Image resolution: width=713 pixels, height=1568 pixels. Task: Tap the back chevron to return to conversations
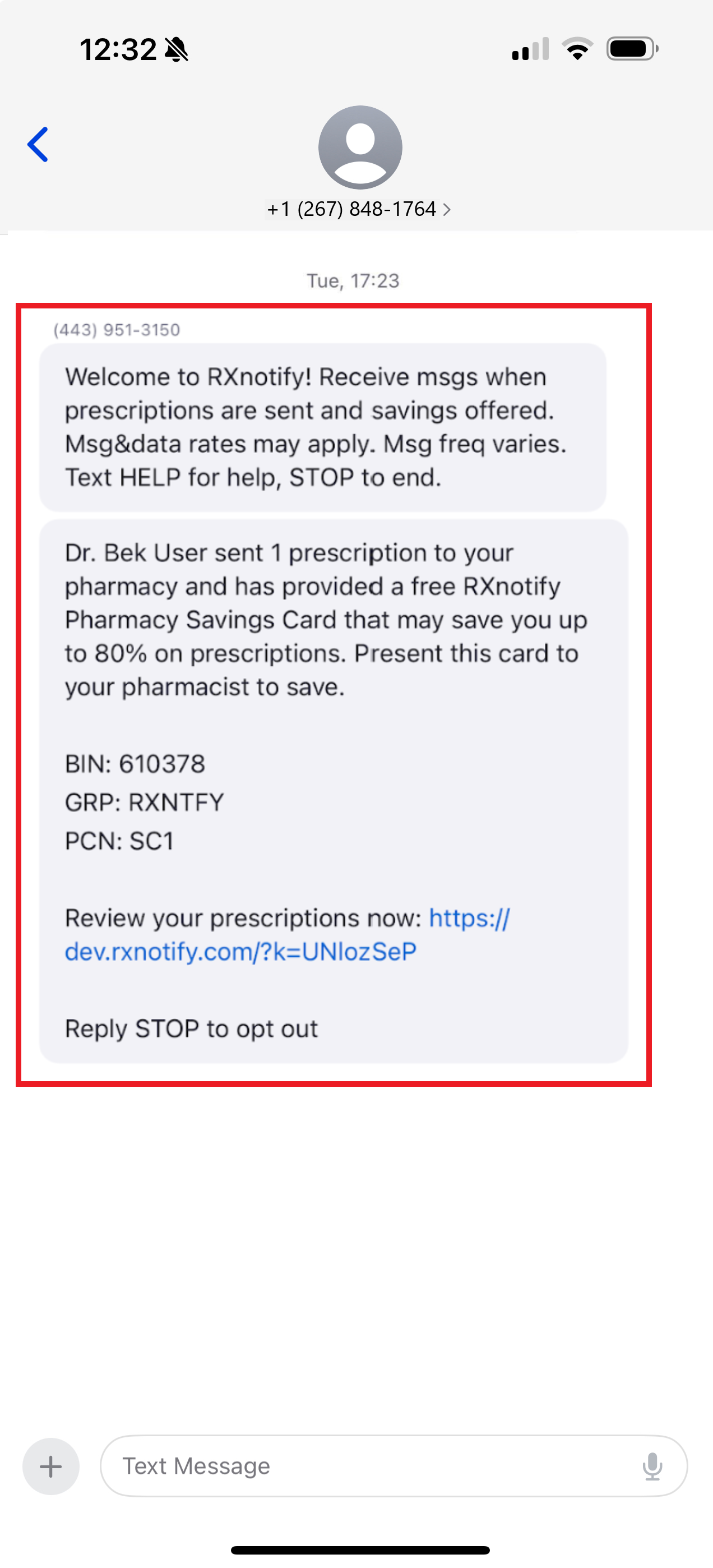36,144
